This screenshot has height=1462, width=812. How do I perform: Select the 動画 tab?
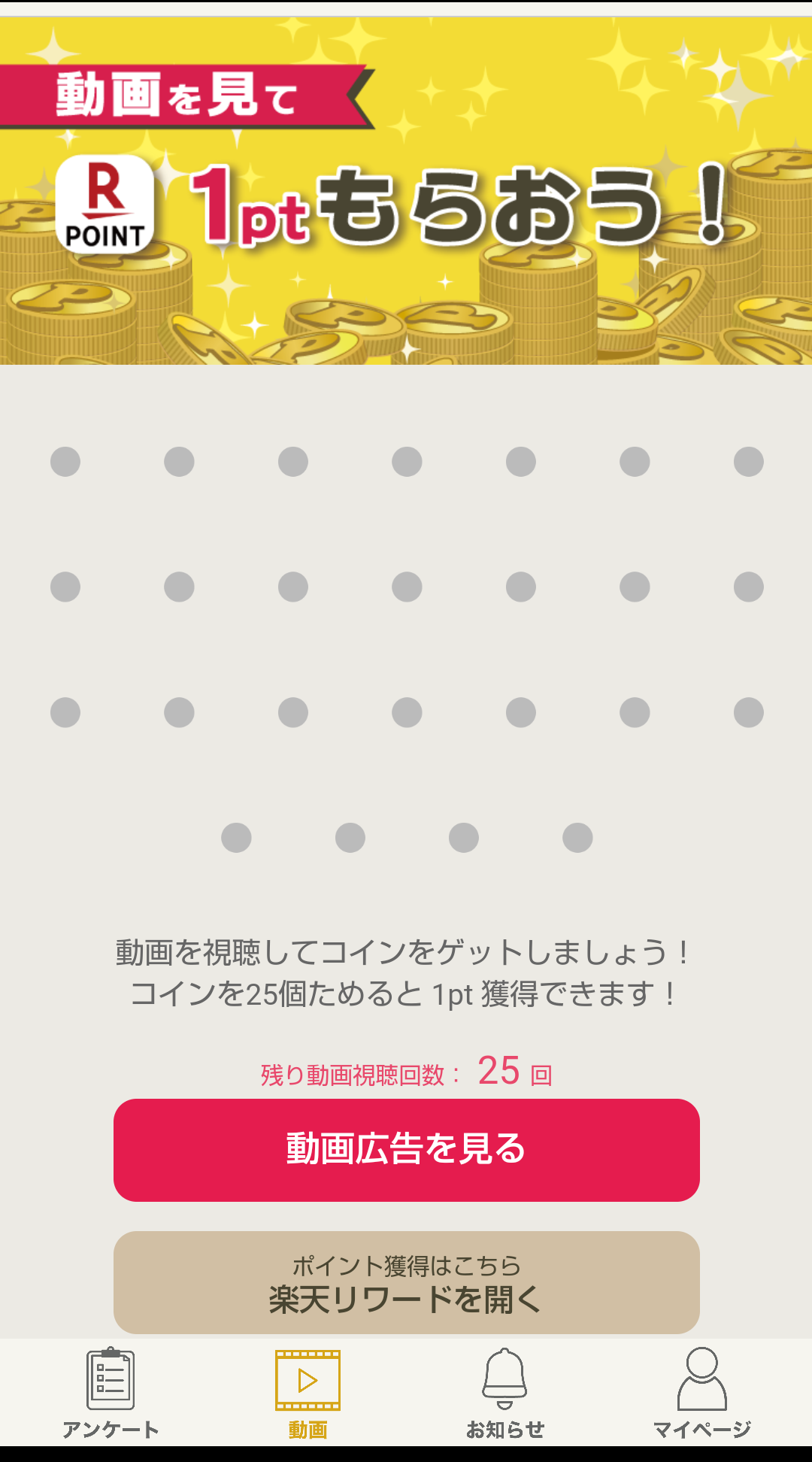coord(308,1391)
